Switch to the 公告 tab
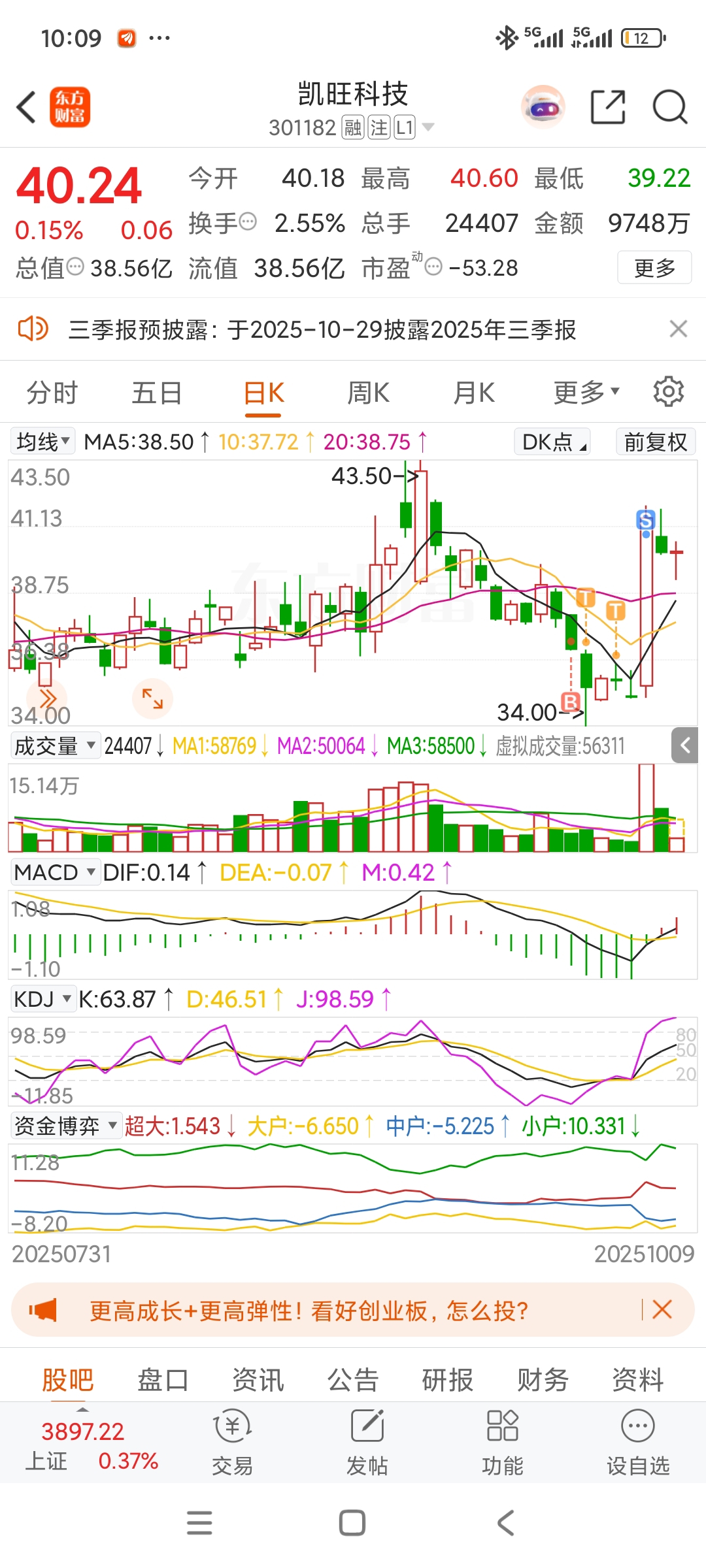Image resolution: width=706 pixels, height=1568 pixels. [353, 1380]
